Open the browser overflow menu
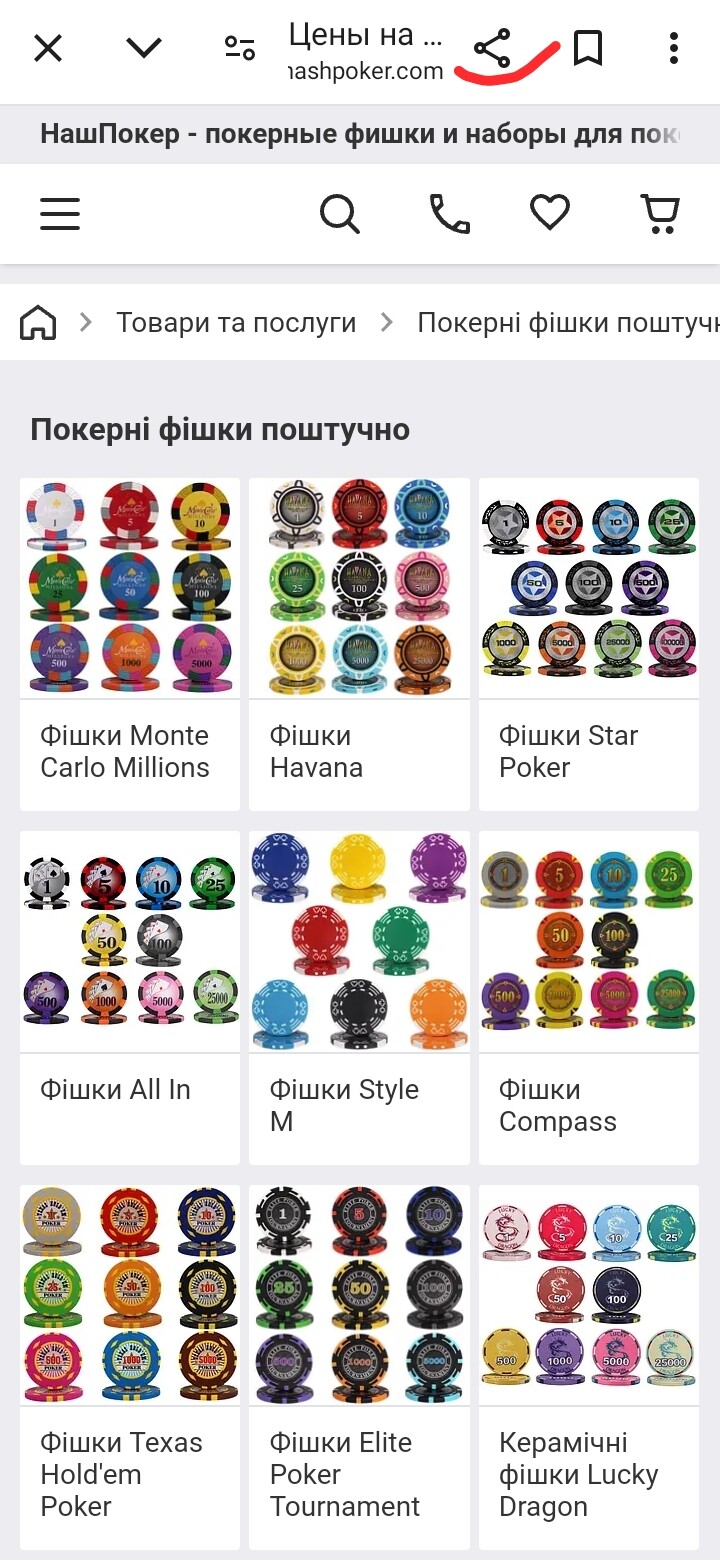Screen dimensions: 720x1560 [674, 48]
